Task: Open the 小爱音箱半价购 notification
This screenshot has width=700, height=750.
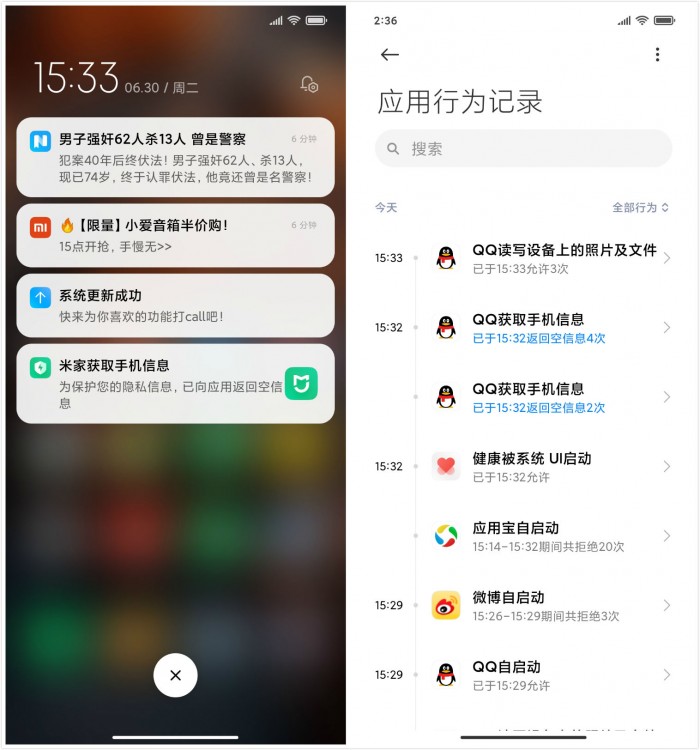Action: pyautogui.click(x=175, y=235)
